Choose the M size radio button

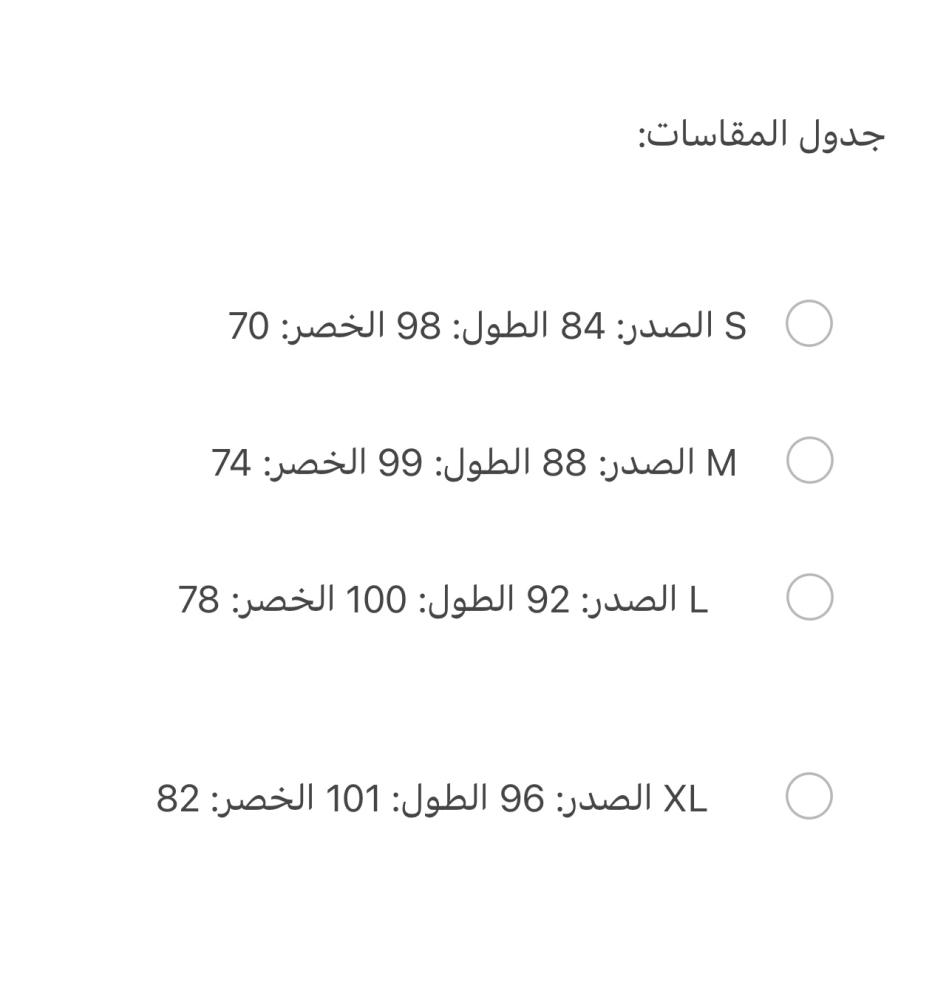tap(809, 460)
